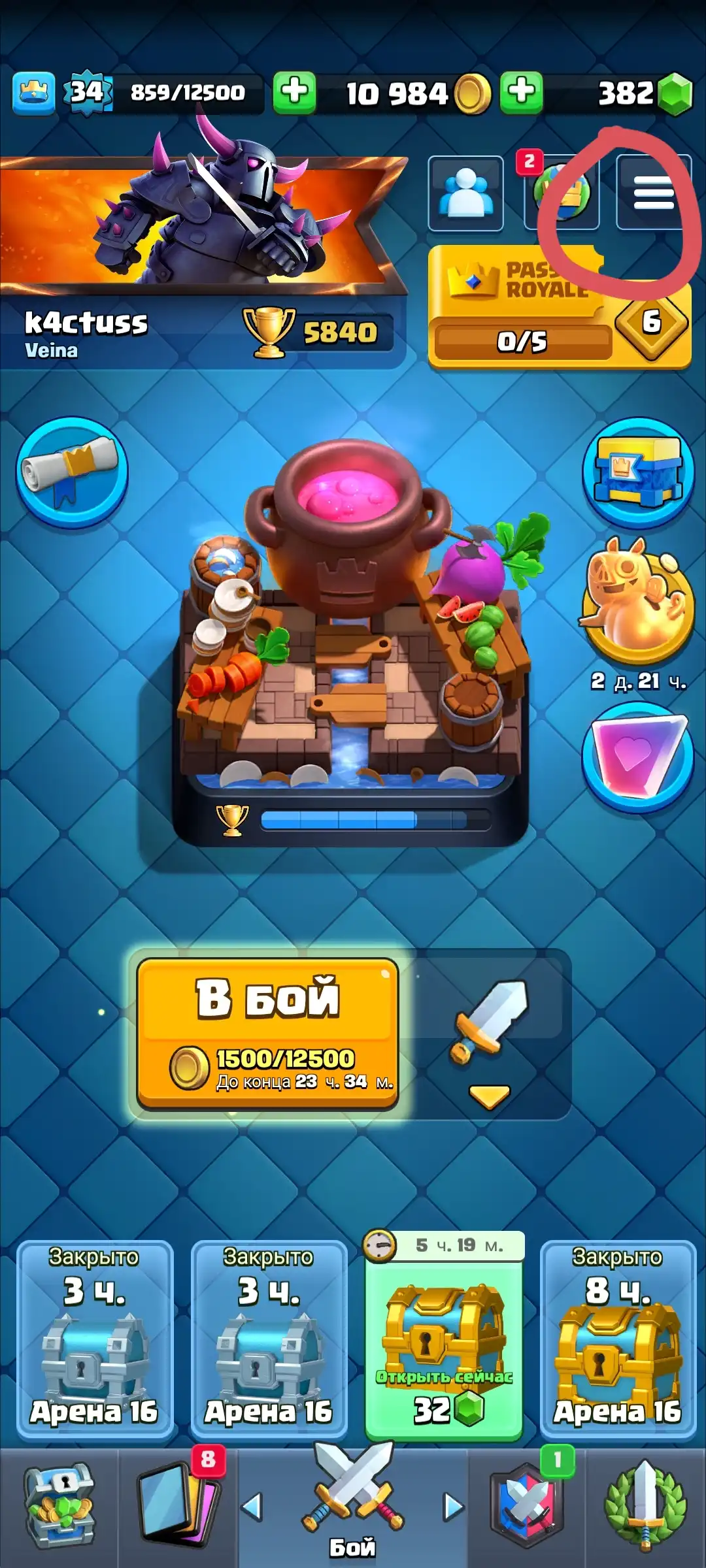The width and height of the screenshot is (706, 1568).
Task: Open the scroll with ribbon icon
Action: point(72,472)
